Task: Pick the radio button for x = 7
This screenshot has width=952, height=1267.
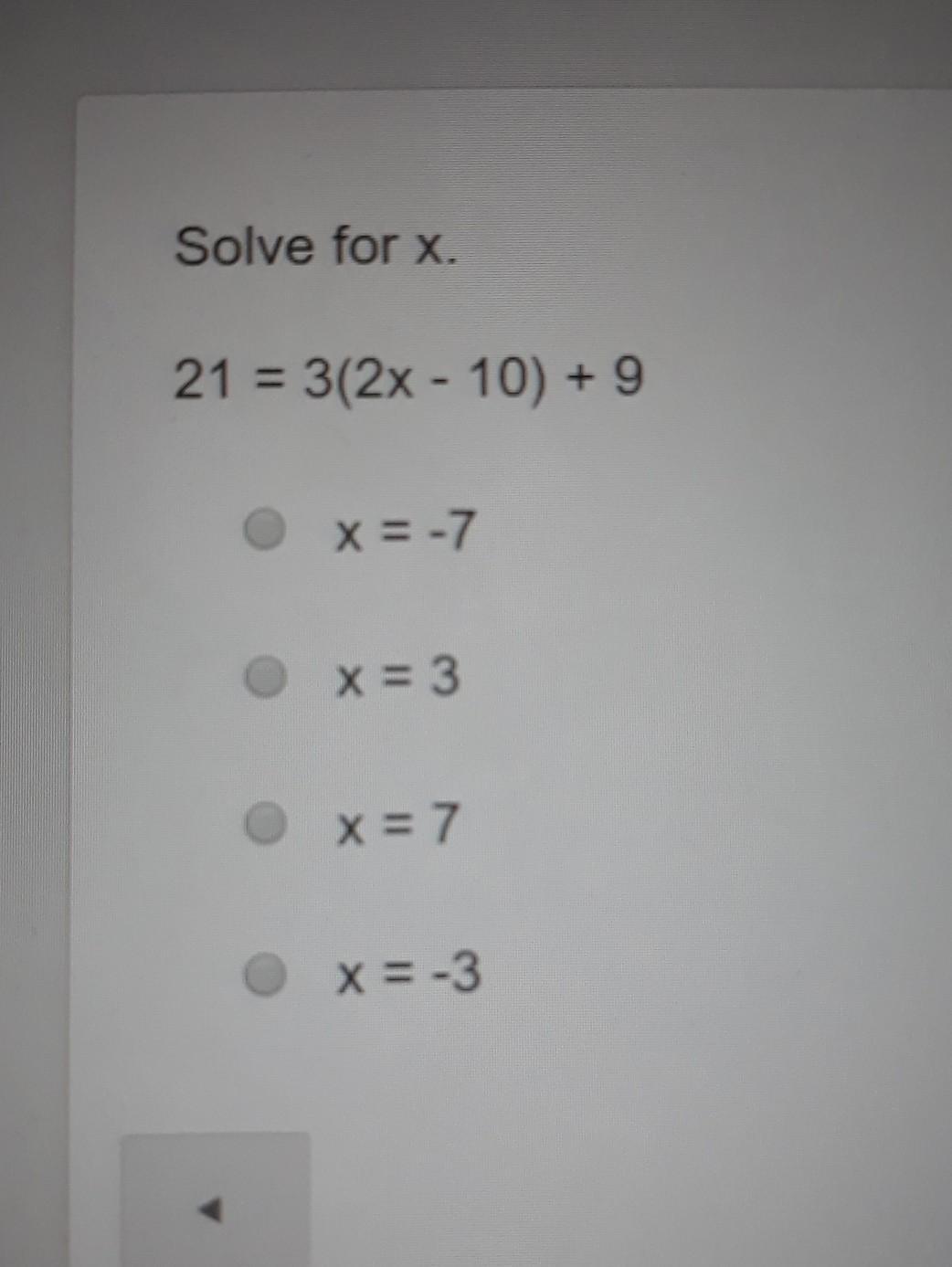Action: 265,824
